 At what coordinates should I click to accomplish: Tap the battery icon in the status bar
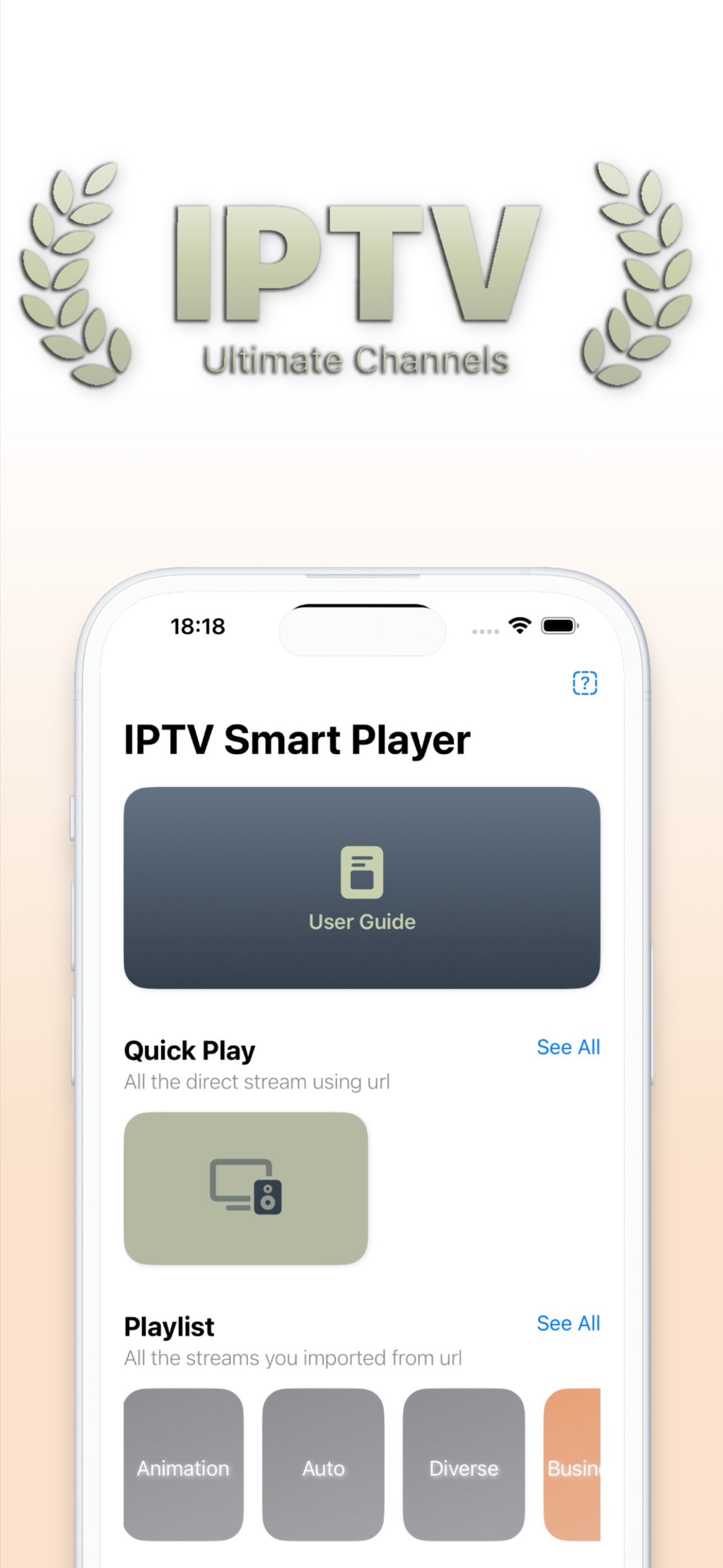point(558,625)
